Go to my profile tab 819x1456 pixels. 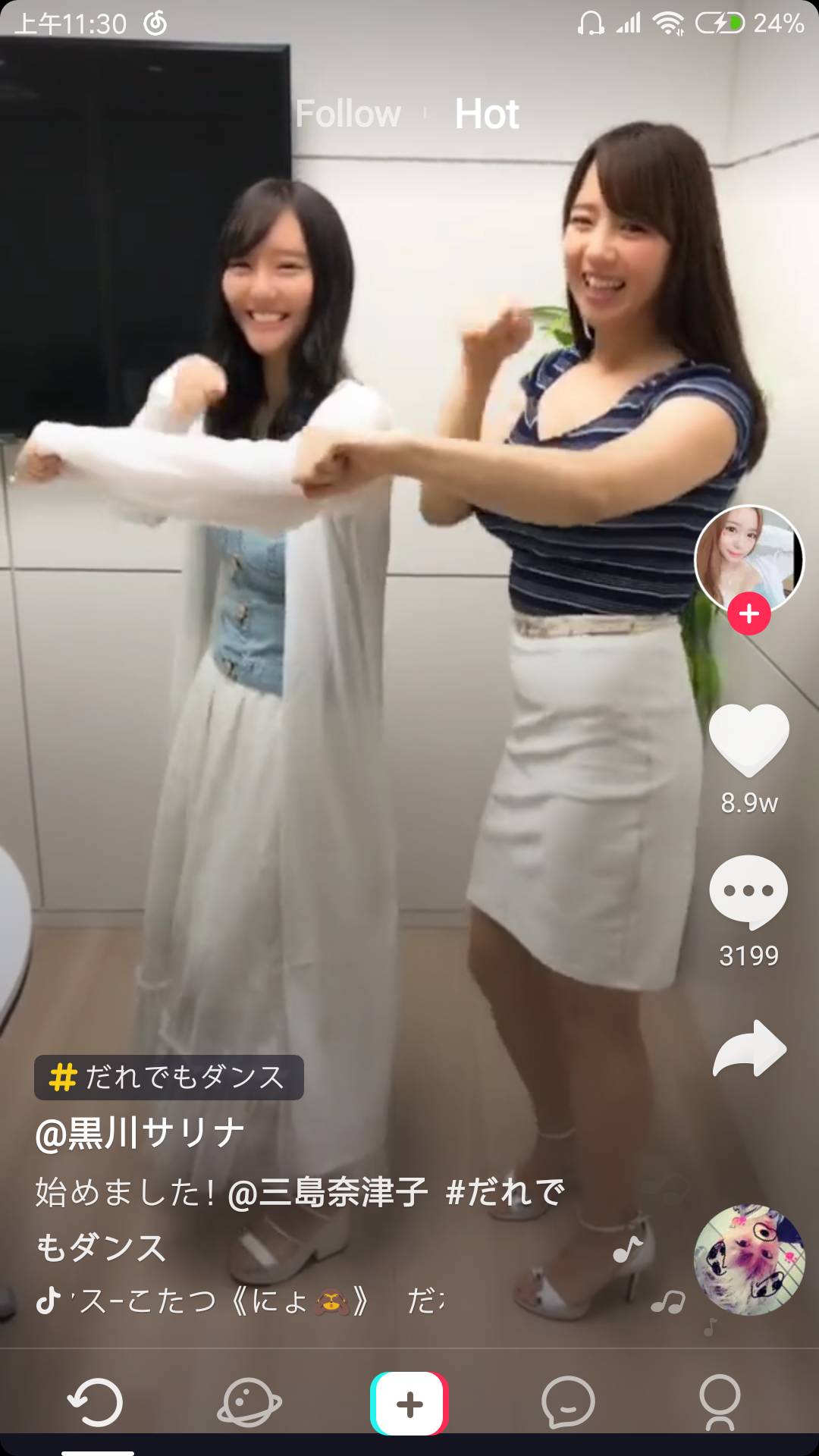pyautogui.click(x=719, y=1403)
